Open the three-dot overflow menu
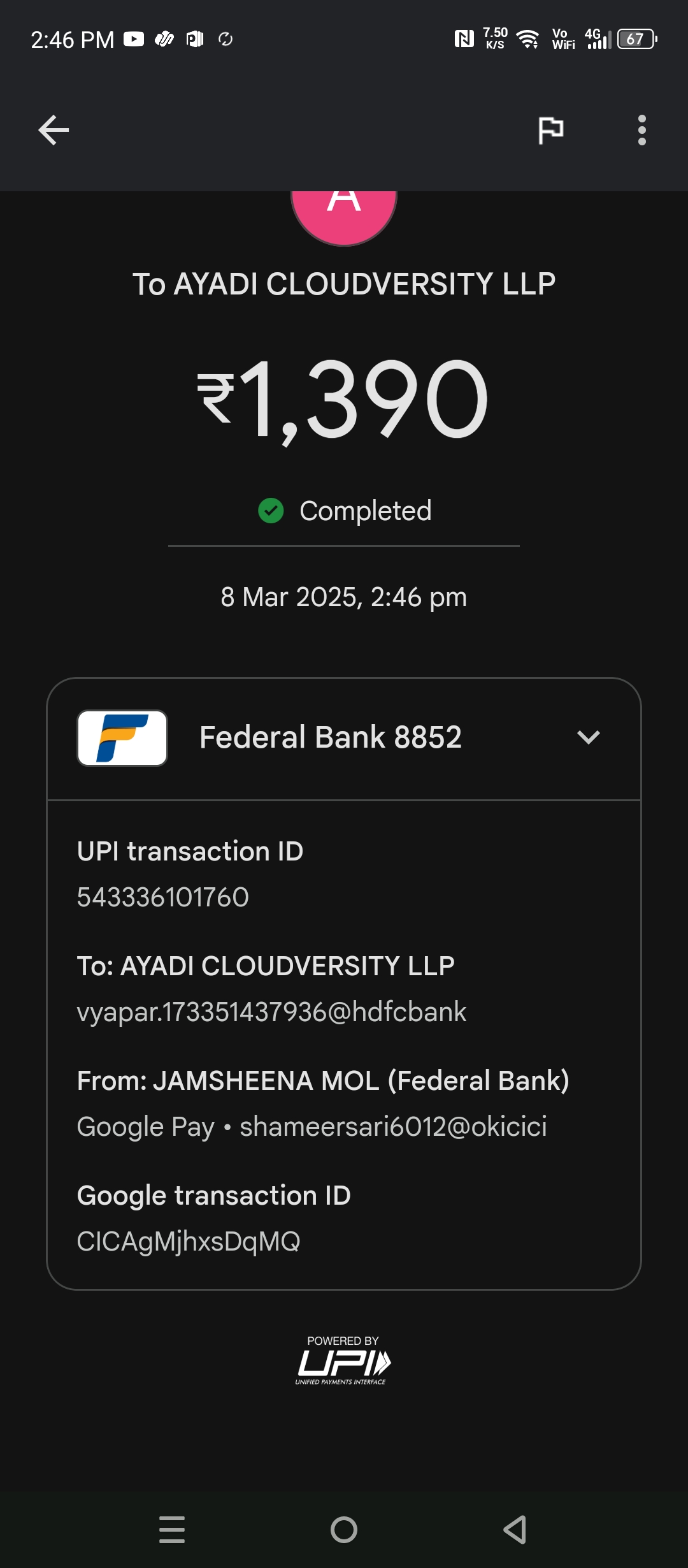 (x=641, y=131)
